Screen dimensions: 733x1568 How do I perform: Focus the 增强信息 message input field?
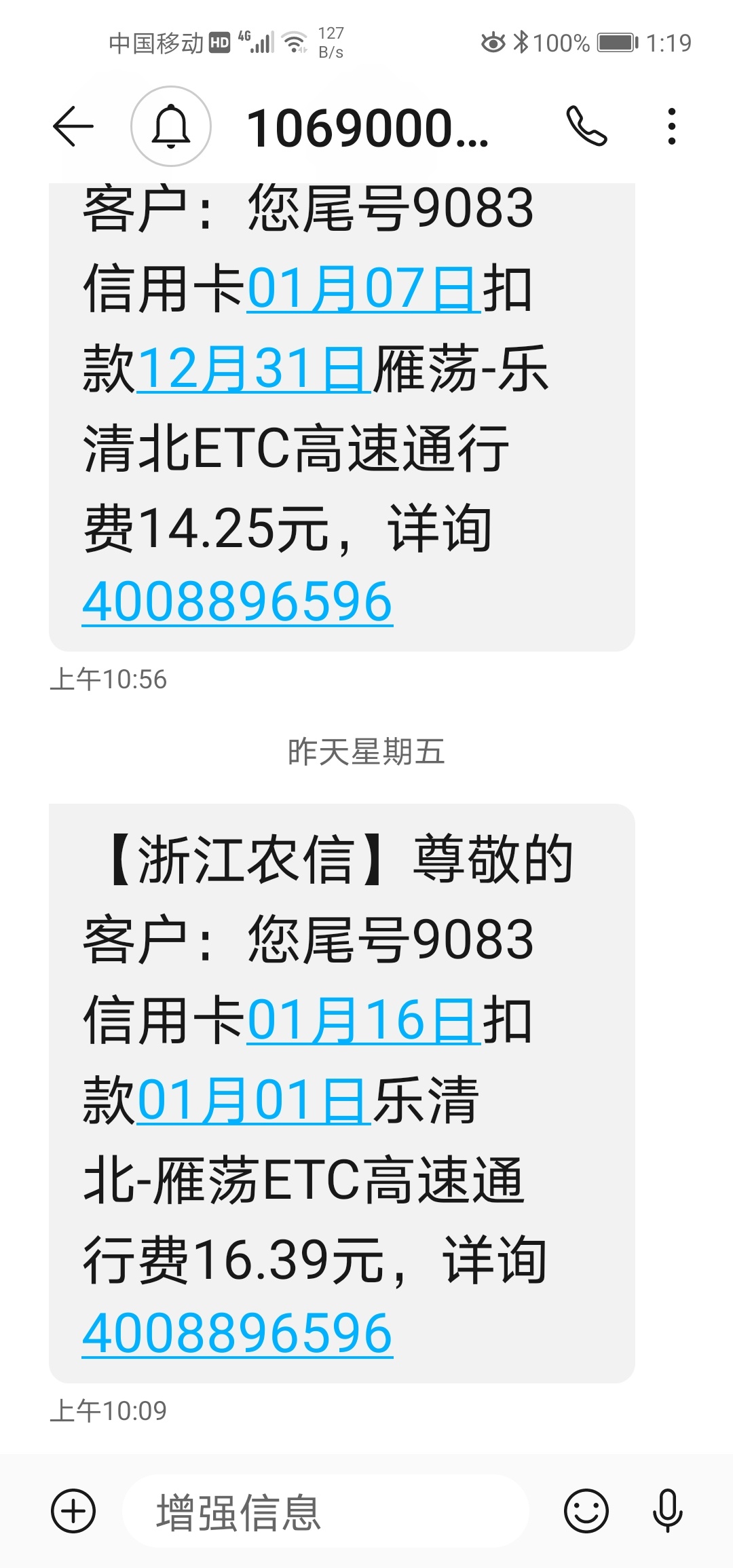[326, 1511]
